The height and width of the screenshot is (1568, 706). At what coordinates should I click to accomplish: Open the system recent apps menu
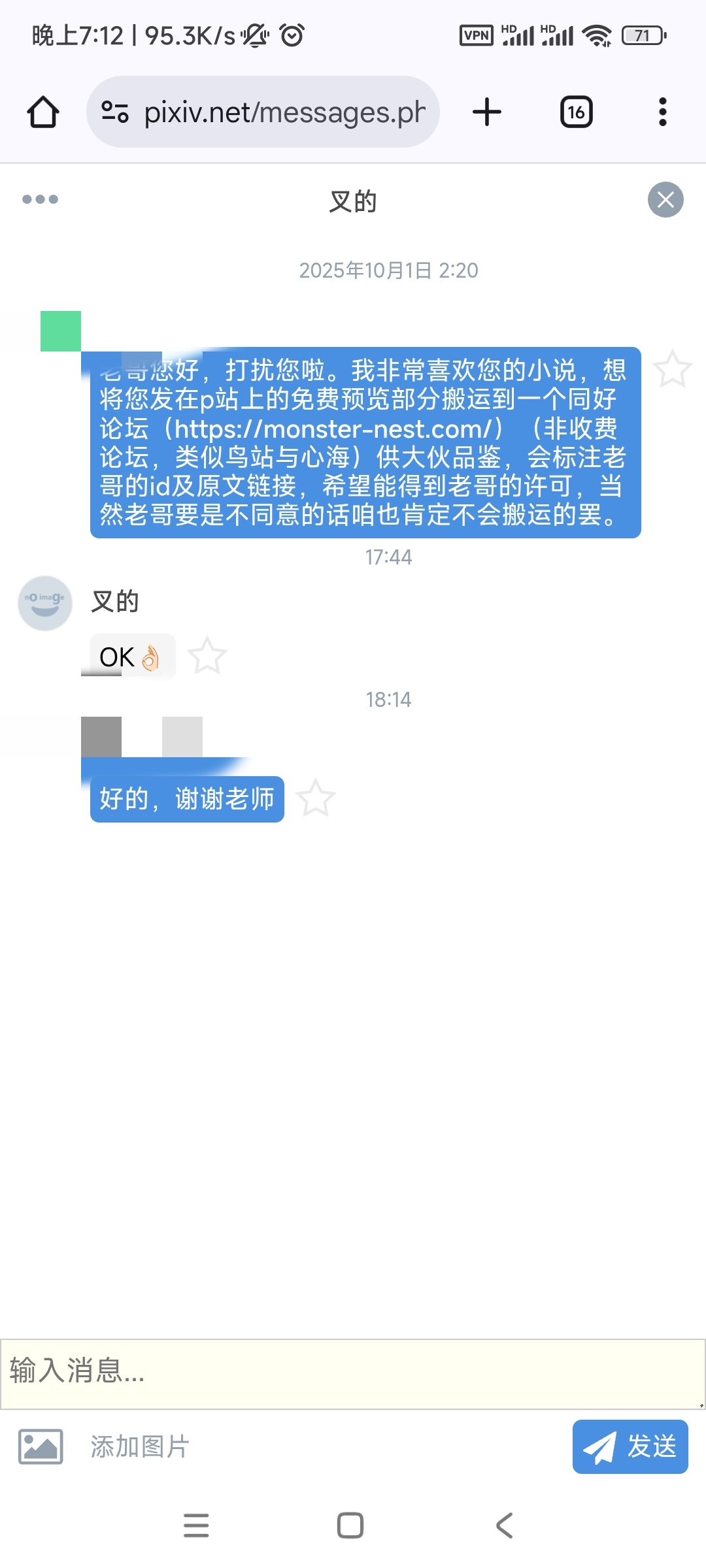[x=196, y=1526]
